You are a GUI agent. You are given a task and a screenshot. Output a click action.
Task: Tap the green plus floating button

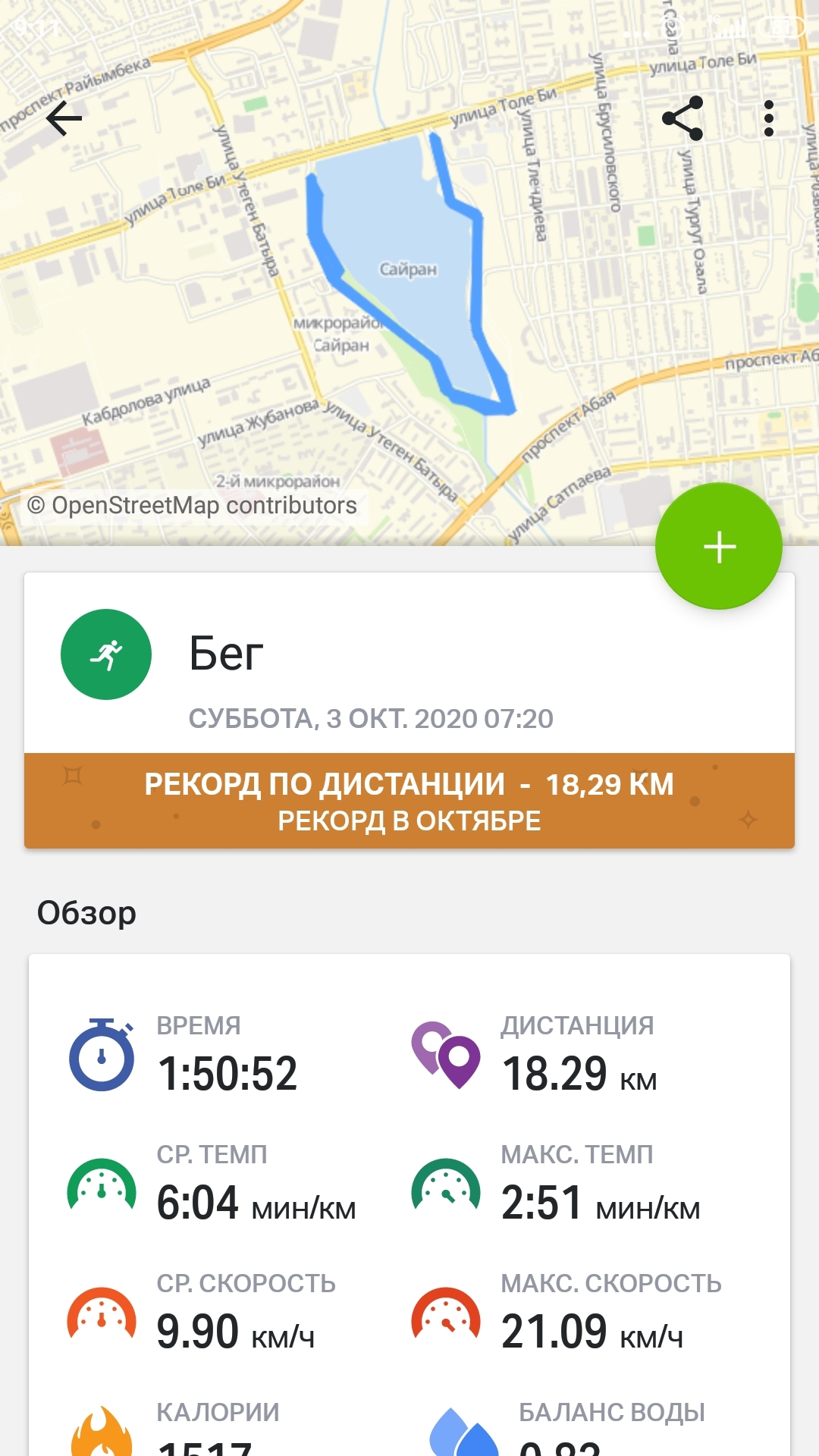point(719,546)
